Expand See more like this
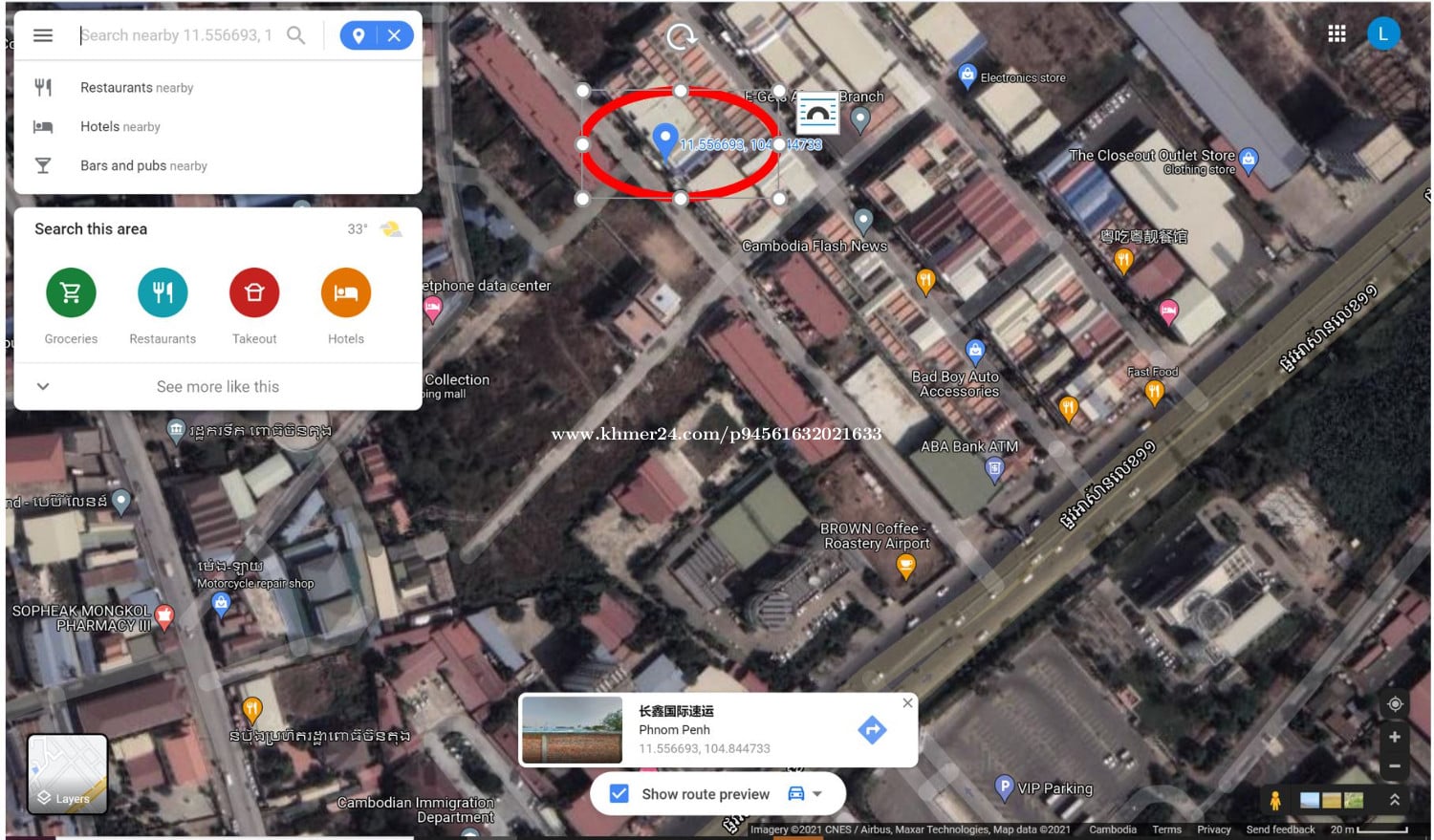This screenshot has height=840, width=1434. point(218,387)
